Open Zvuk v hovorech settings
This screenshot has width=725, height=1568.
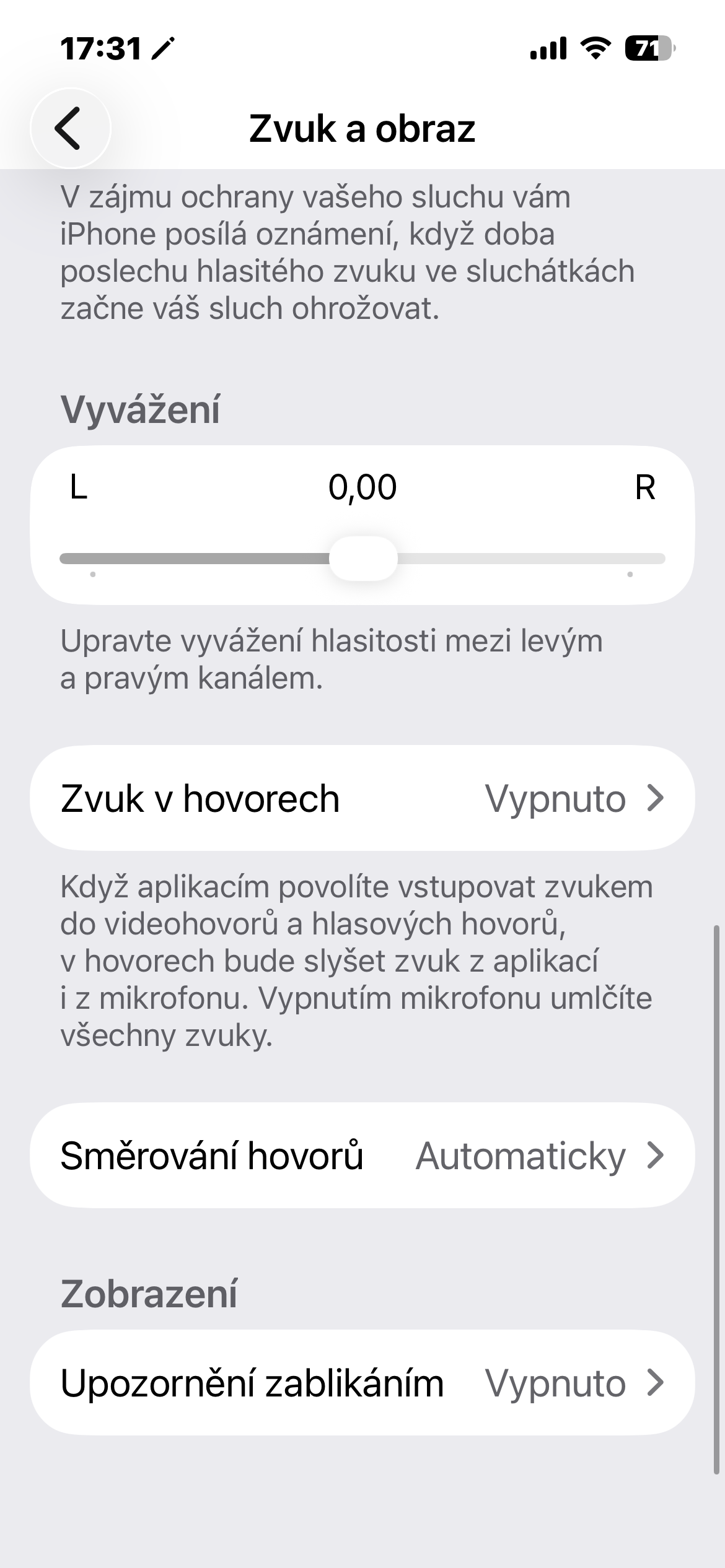362,798
